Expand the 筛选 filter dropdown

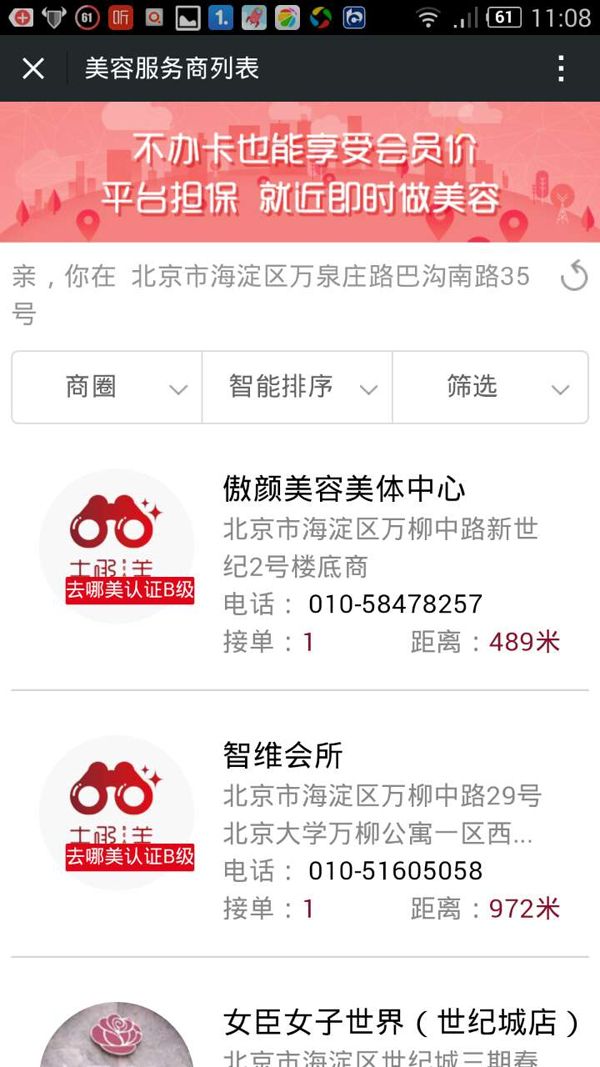coord(490,387)
